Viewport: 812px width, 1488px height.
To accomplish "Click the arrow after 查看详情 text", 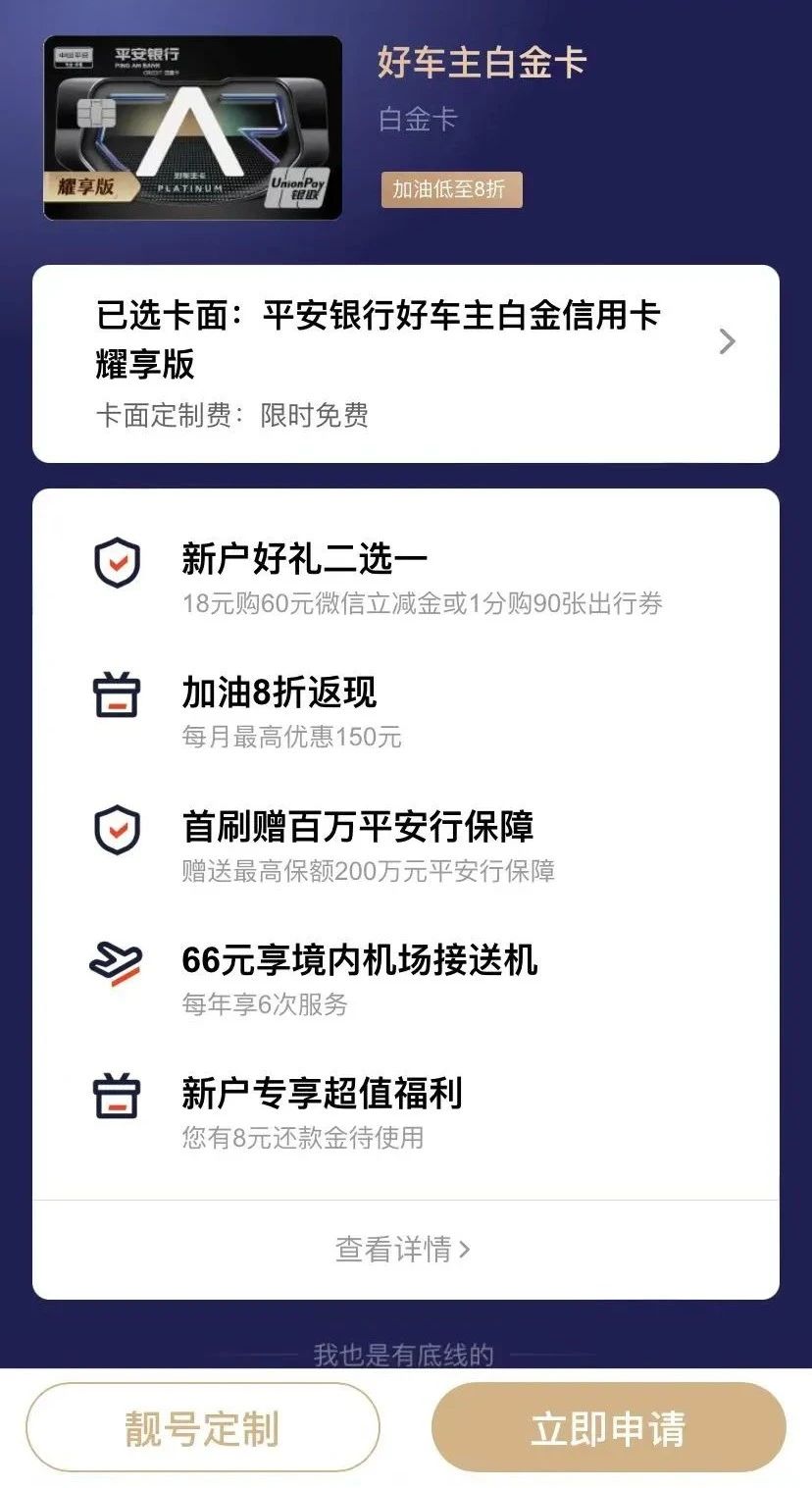I will 465,1248.
